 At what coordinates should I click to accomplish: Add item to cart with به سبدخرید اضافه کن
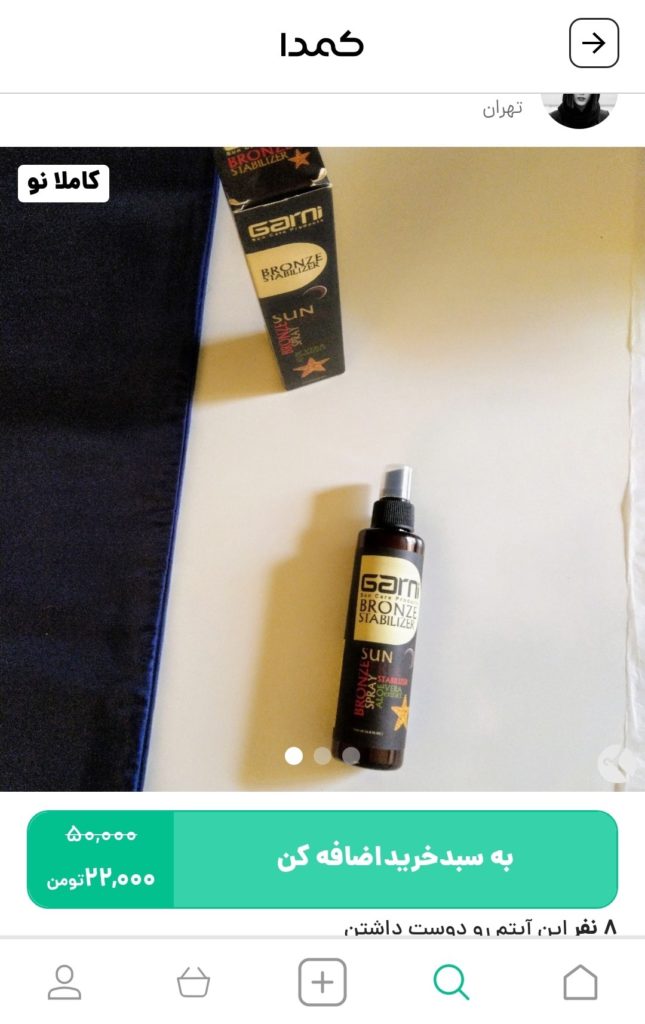click(394, 859)
